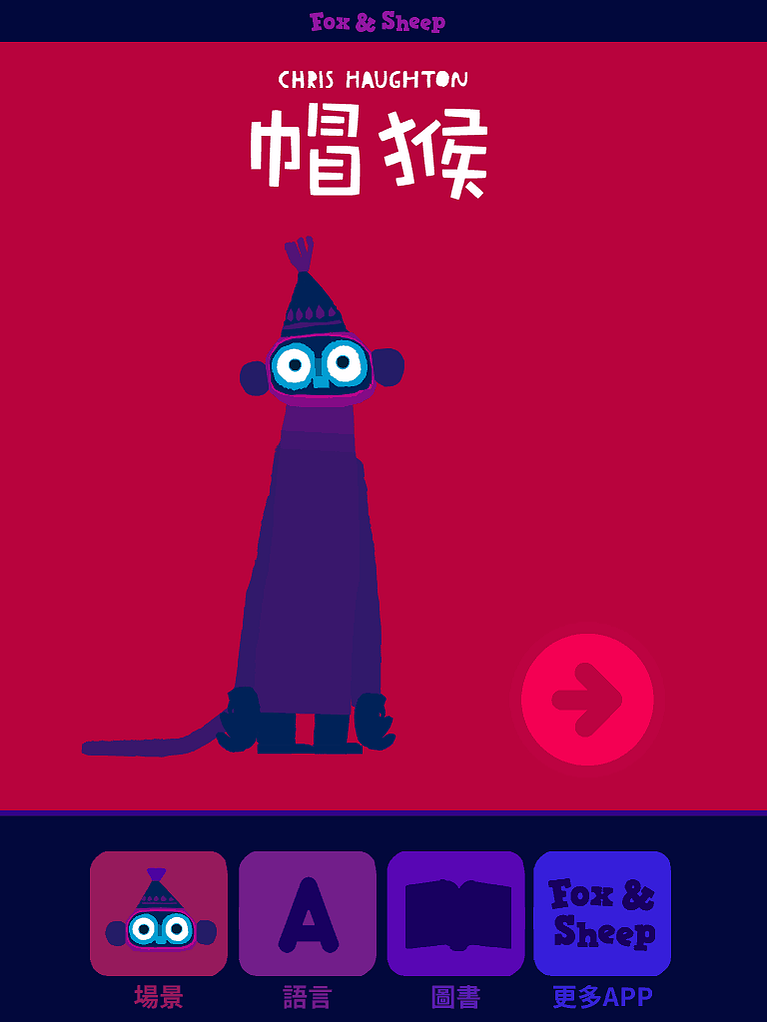Viewport: 767px width, 1022px height.
Task: Tap the round arrow button to start
Action: pos(587,699)
